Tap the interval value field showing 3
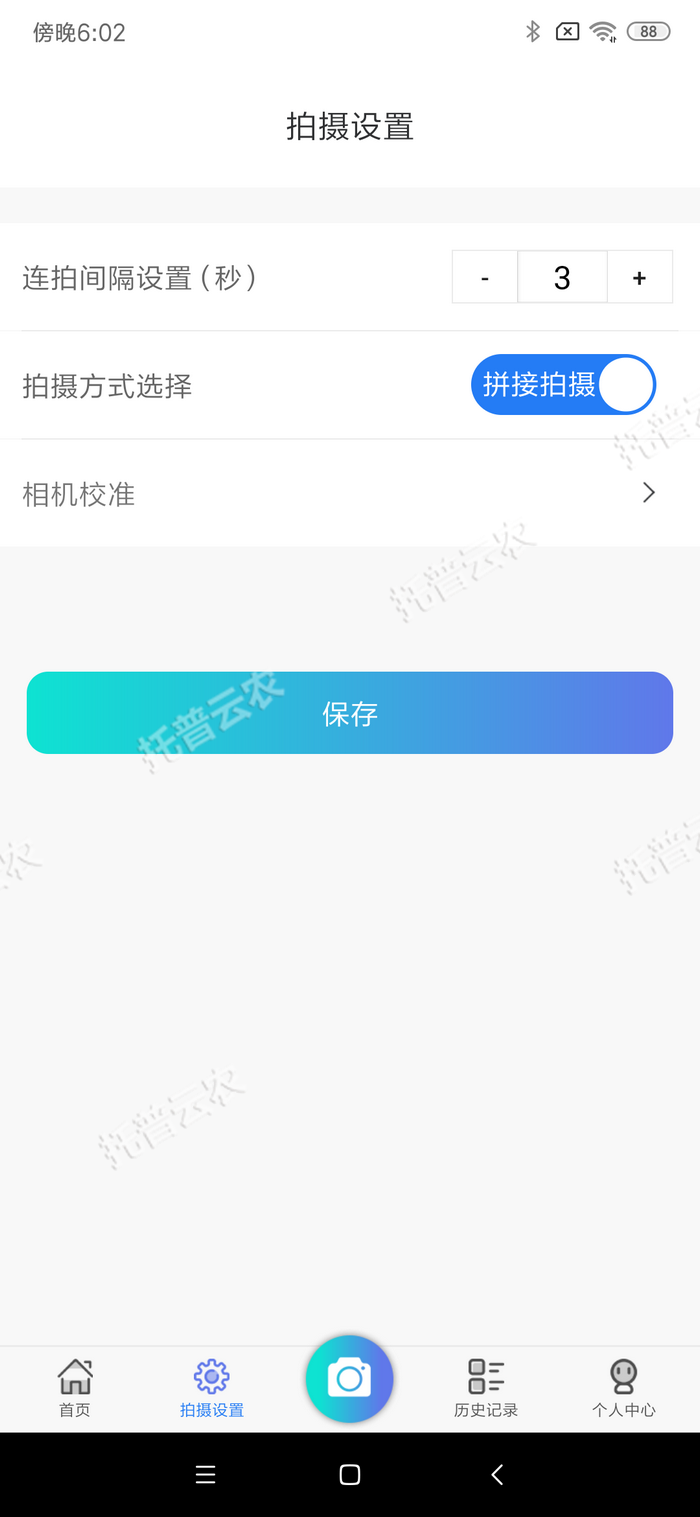The image size is (700, 1517). (x=562, y=277)
